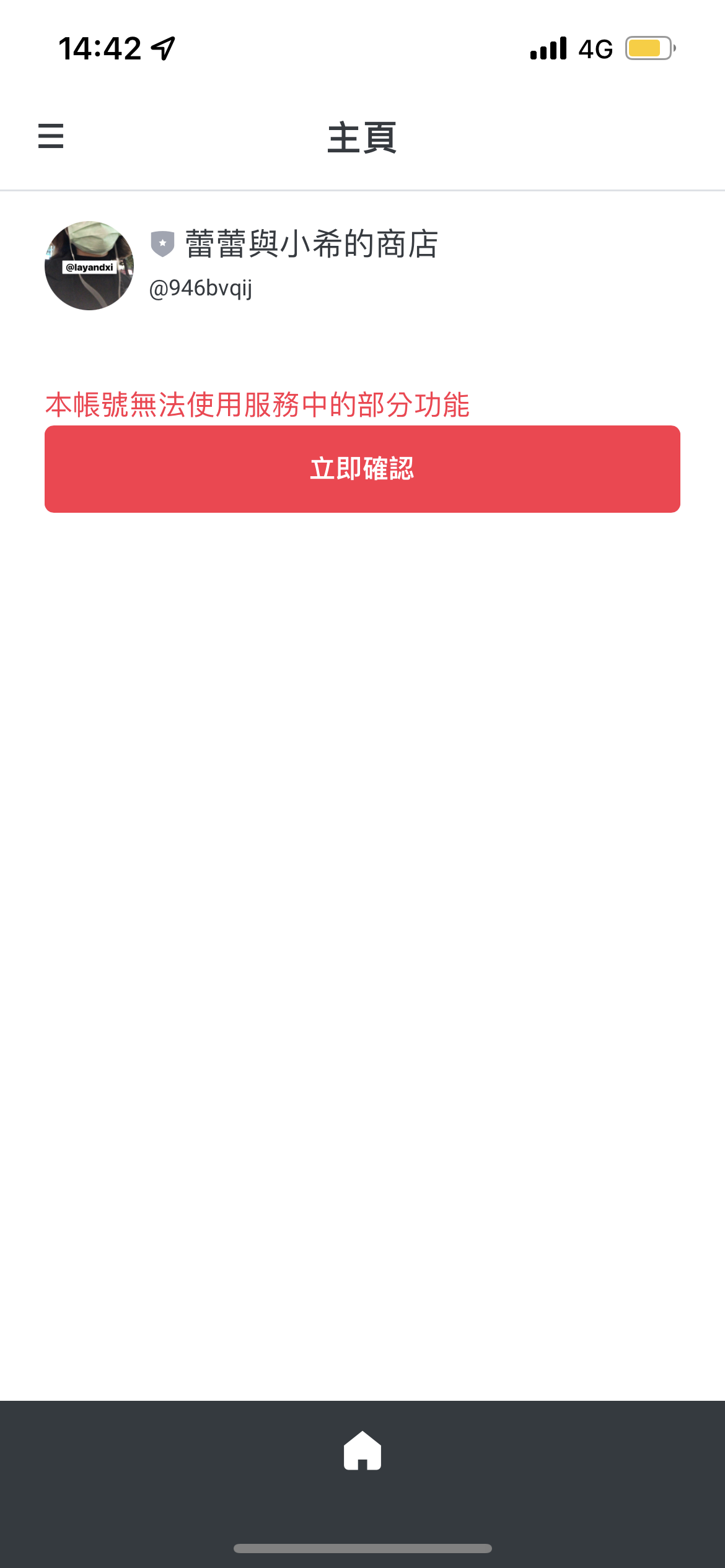Click the shield badge next to store name
The image size is (725, 1568).
coord(162,245)
